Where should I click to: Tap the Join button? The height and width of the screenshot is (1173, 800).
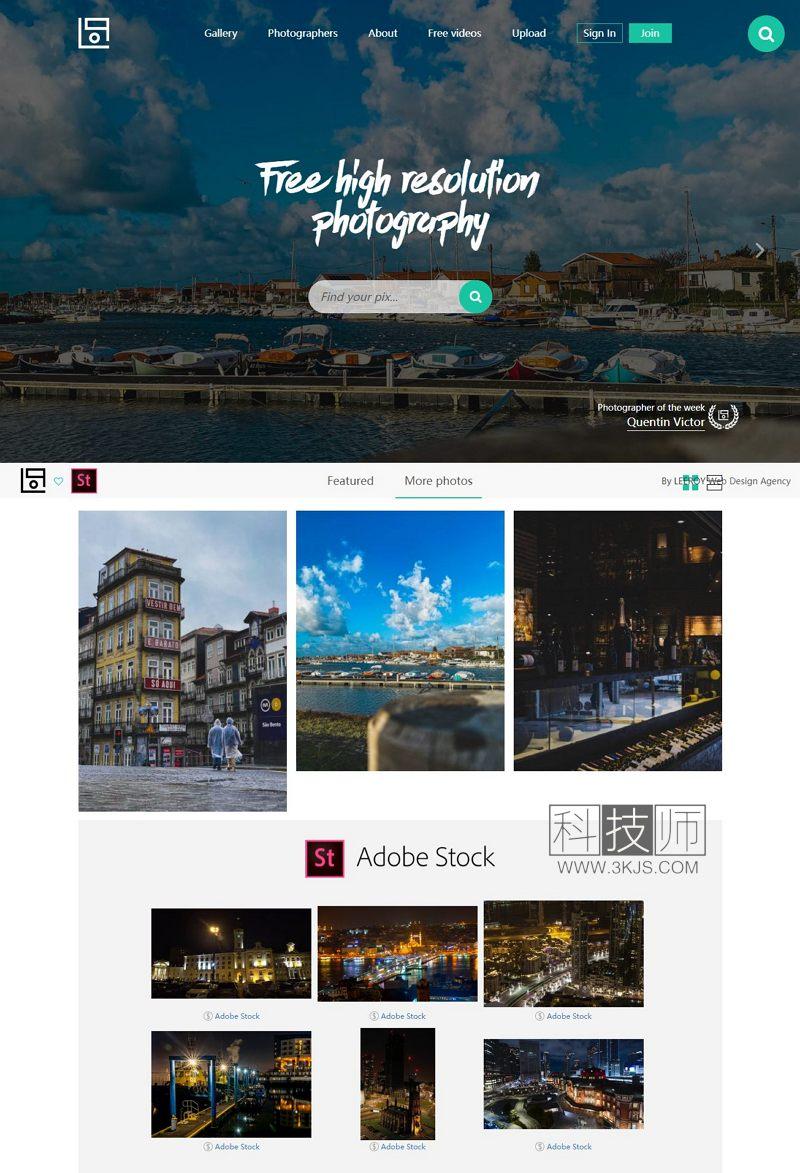[x=650, y=33]
